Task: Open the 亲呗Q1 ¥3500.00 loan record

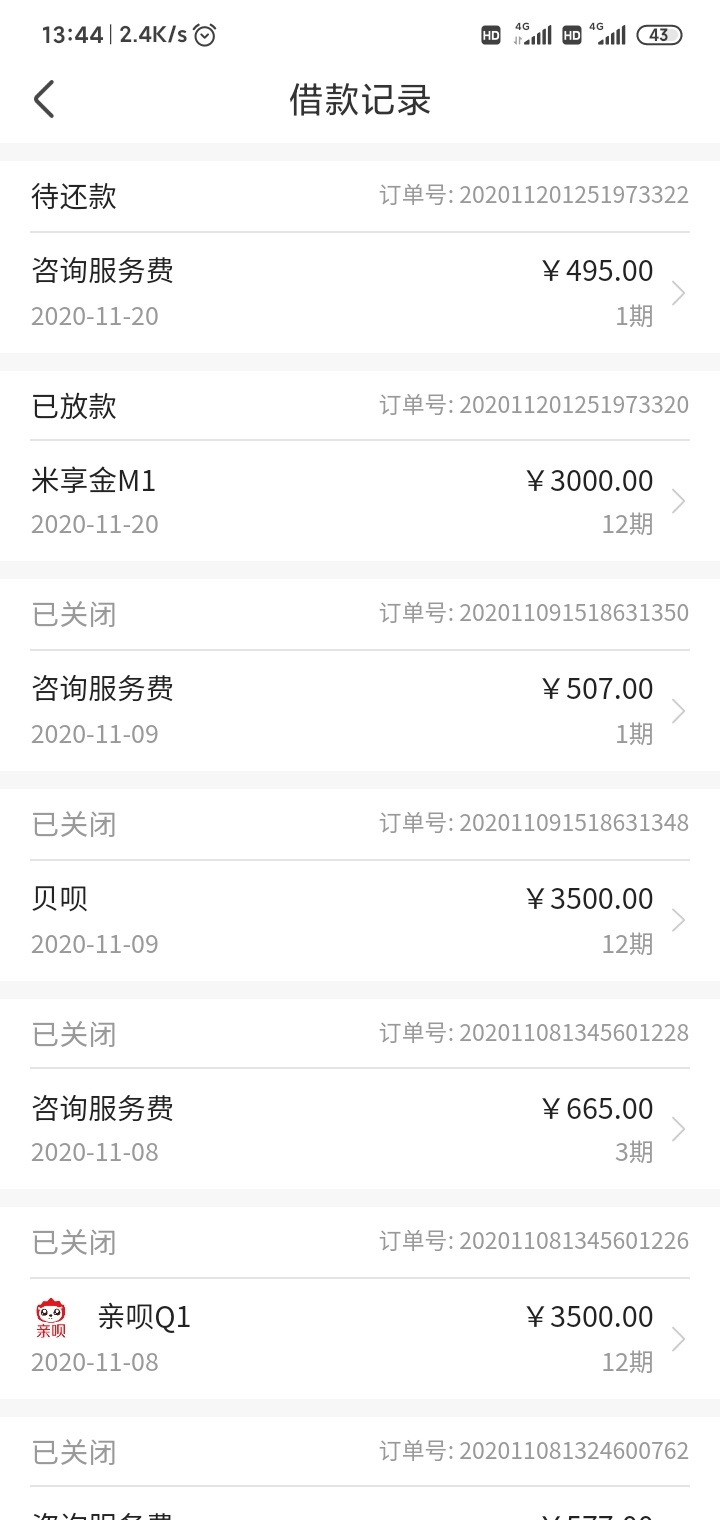Action: click(x=360, y=1339)
